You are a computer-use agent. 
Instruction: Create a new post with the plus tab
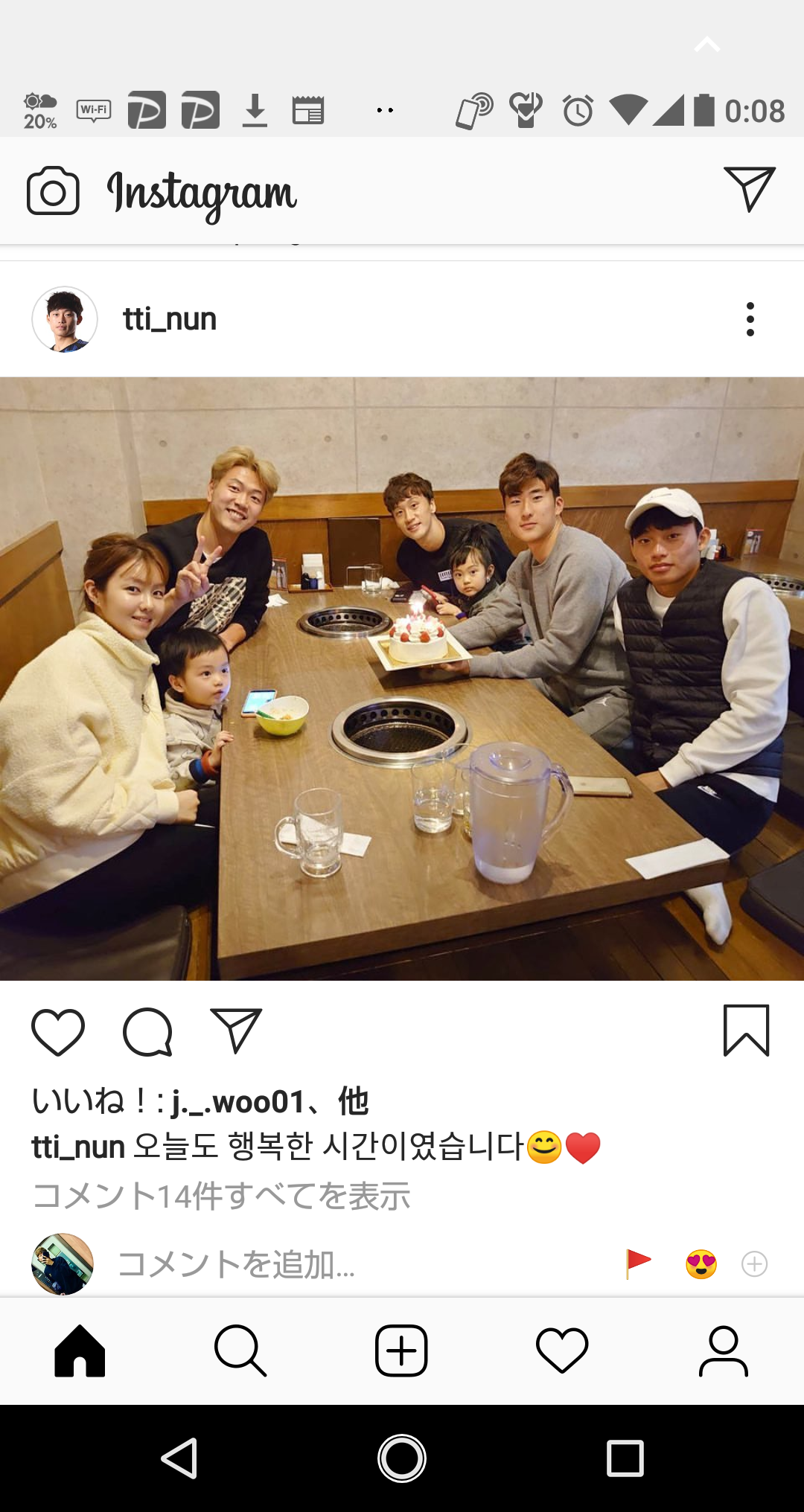pyautogui.click(x=401, y=1351)
